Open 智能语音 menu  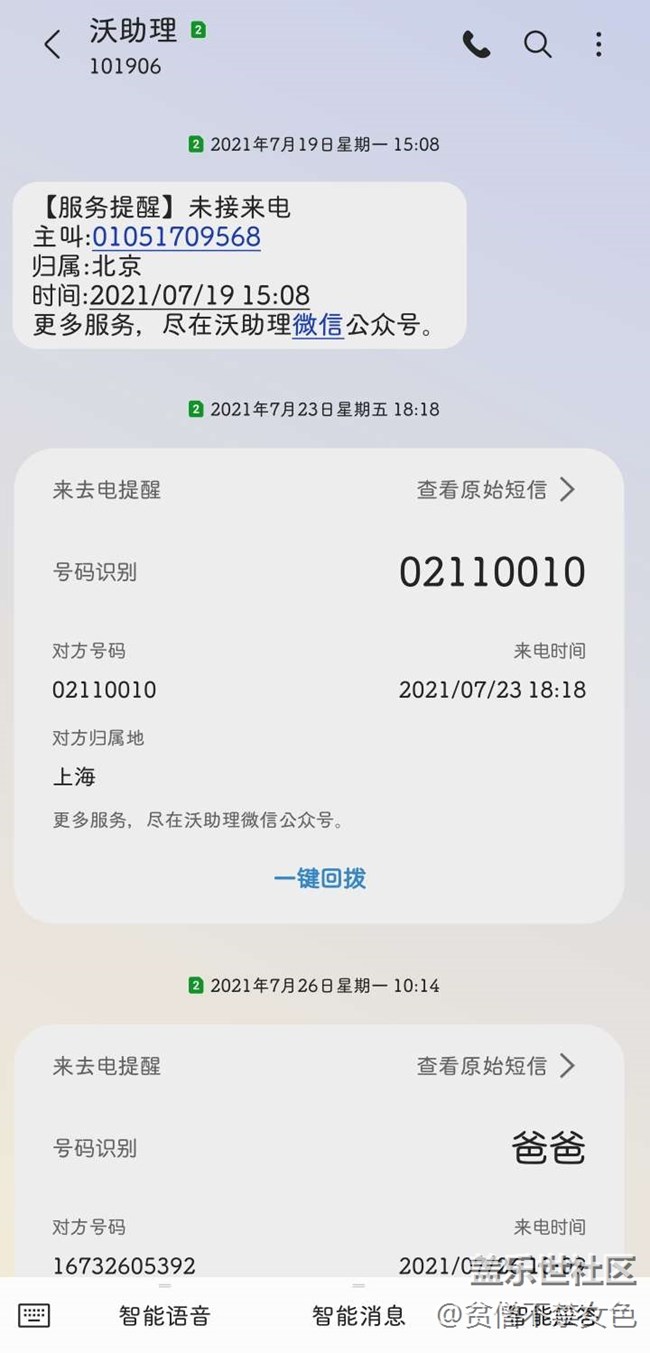tap(165, 1314)
